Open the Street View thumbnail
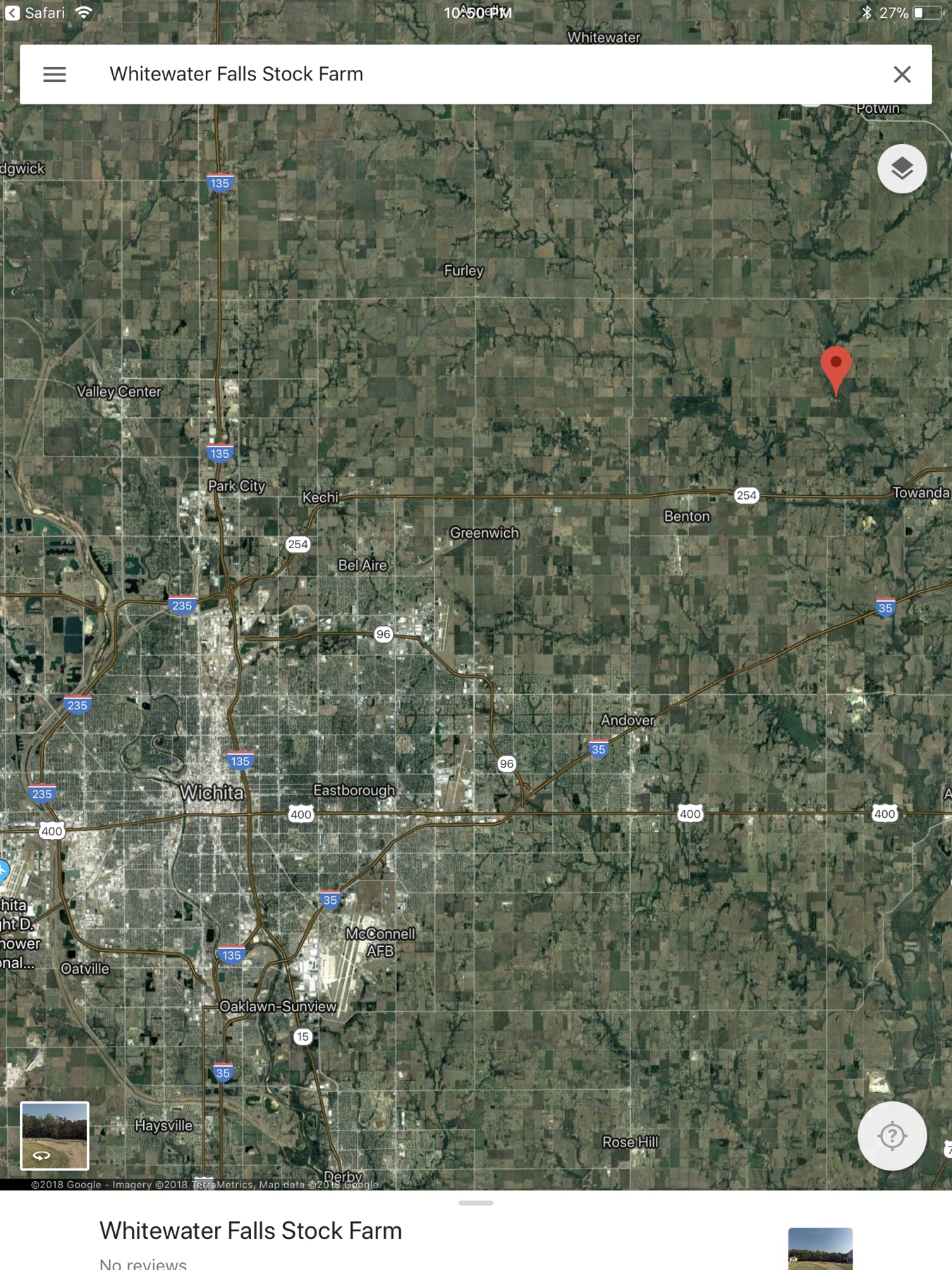The width and height of the screenshot is (952, 1270). pos(54,1135)
